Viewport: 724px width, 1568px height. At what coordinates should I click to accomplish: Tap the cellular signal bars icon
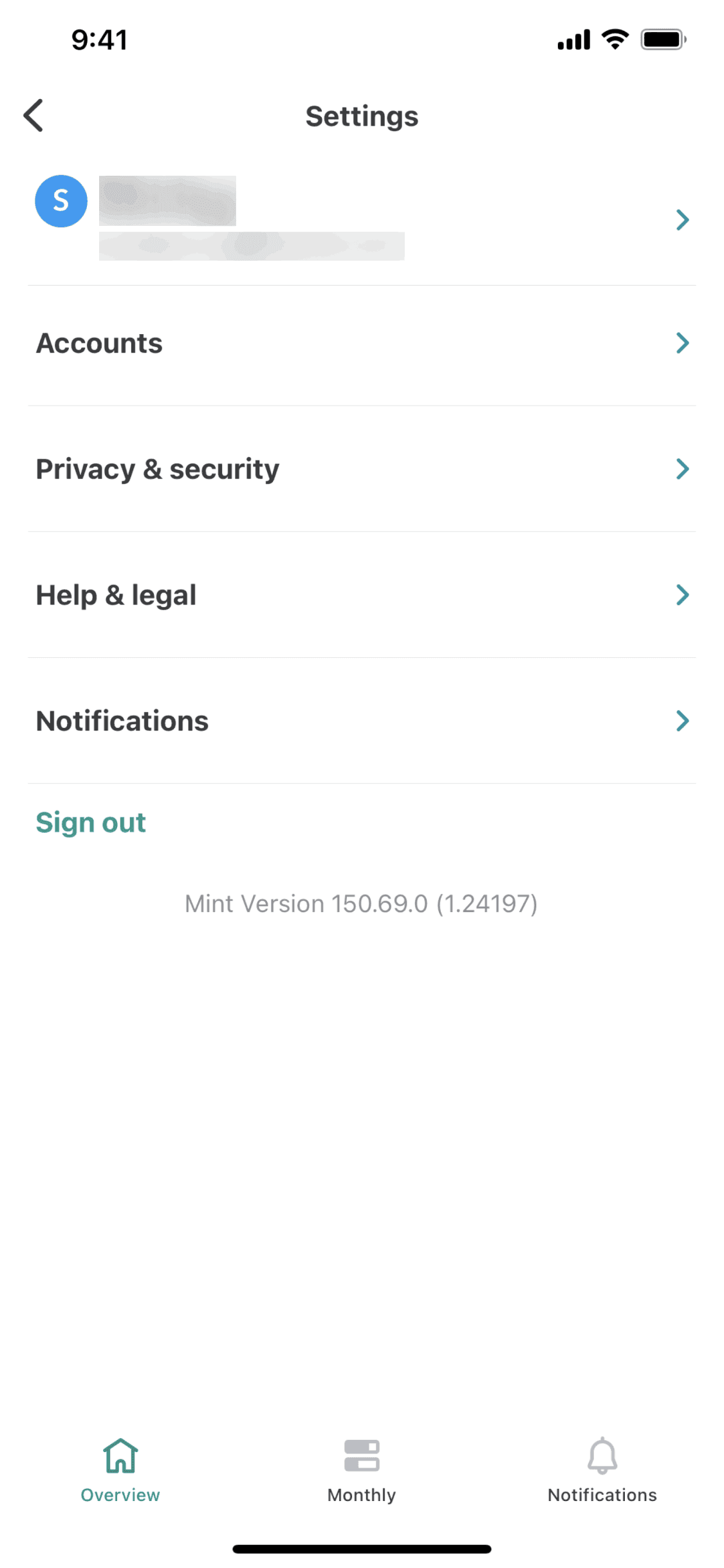tap(572, 39)
